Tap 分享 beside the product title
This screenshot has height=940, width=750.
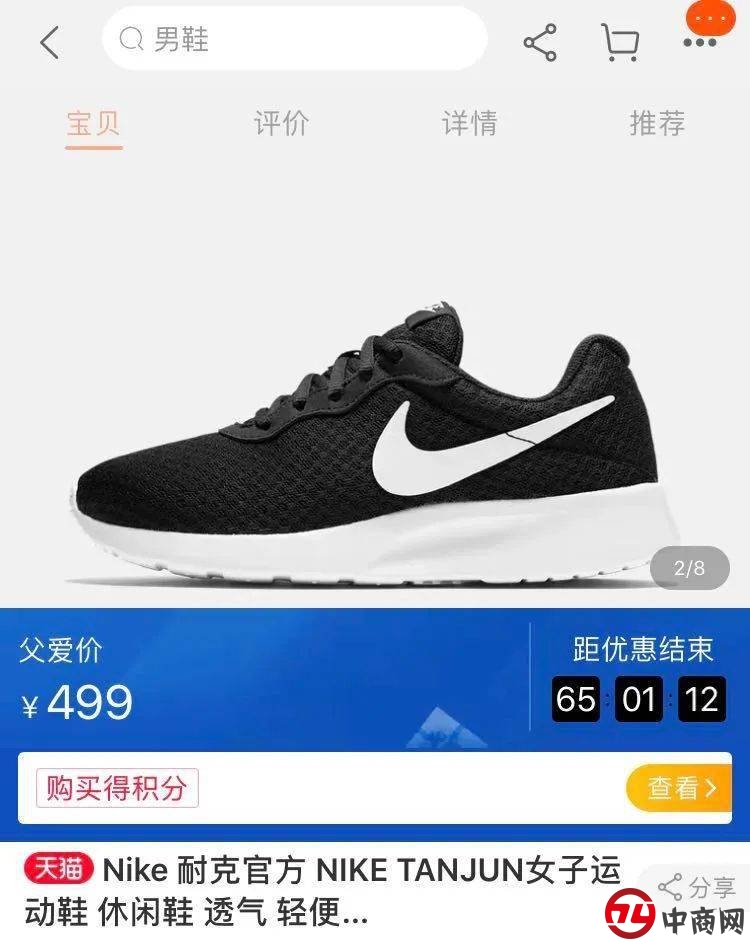(698, 887)
